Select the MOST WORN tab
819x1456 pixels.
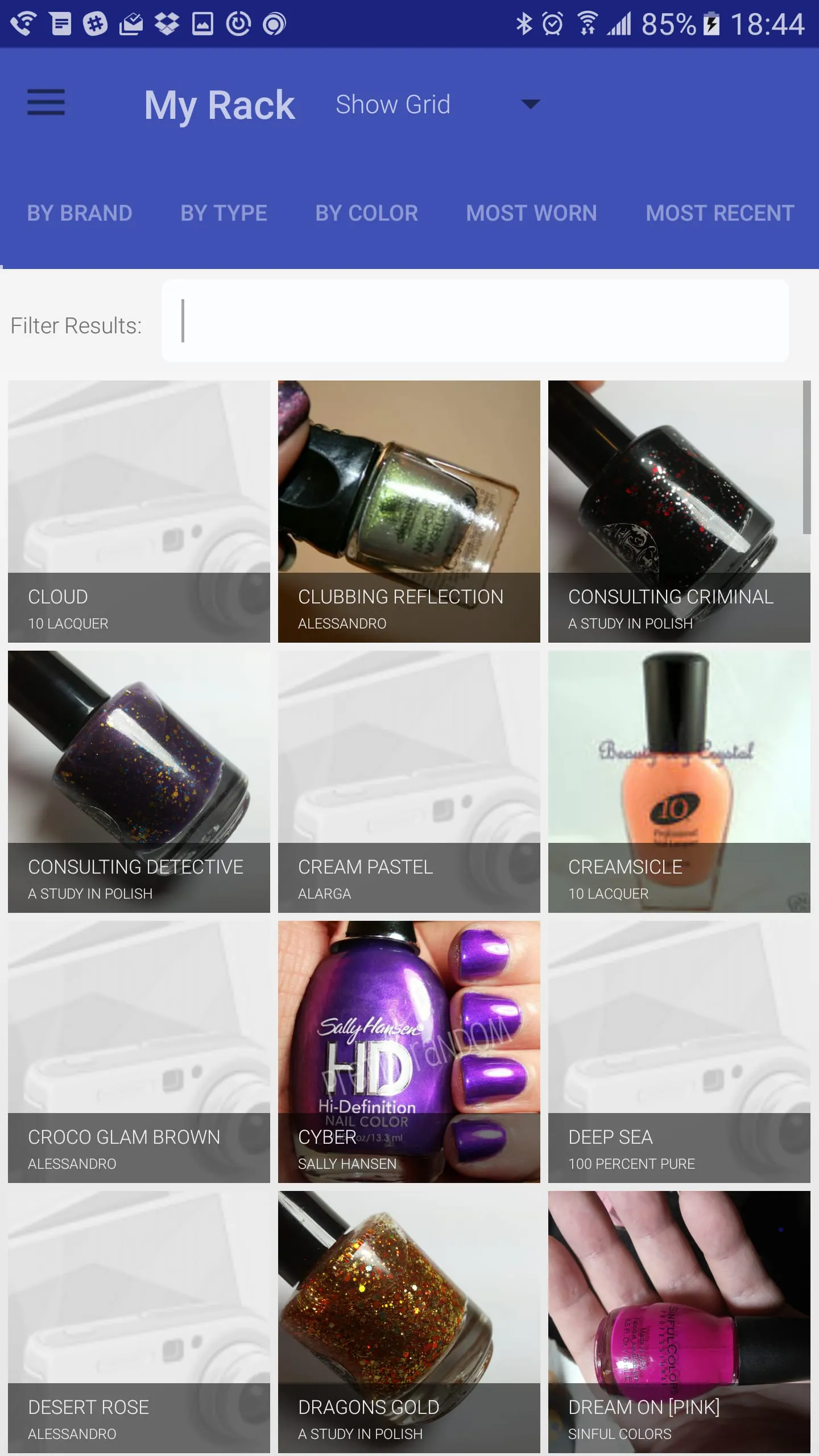[531, 213]
